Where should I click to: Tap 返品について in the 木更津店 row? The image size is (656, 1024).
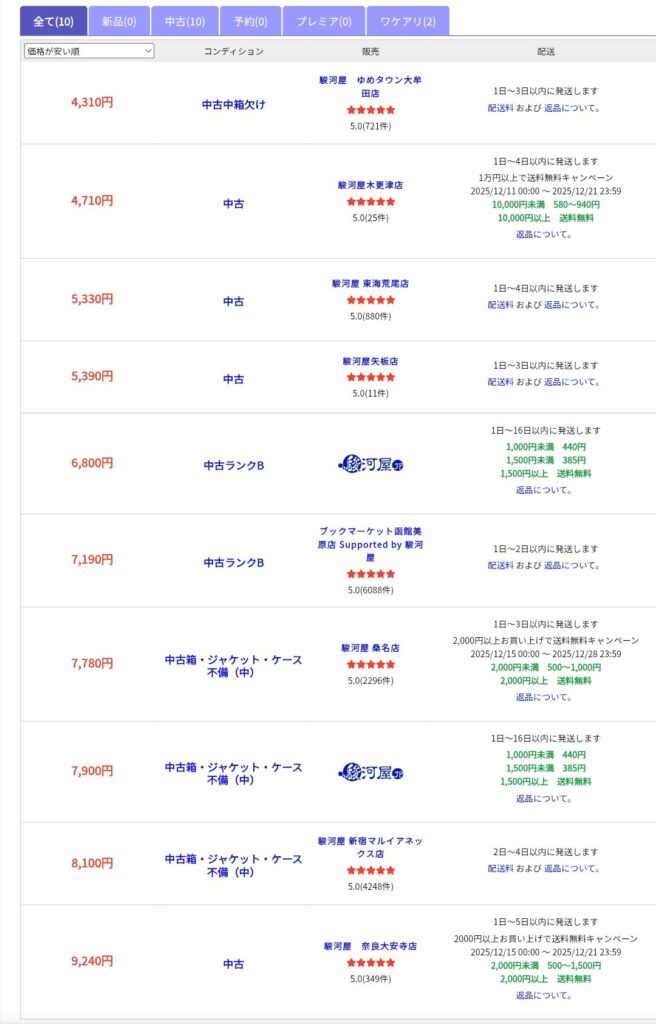pos(545,234)
